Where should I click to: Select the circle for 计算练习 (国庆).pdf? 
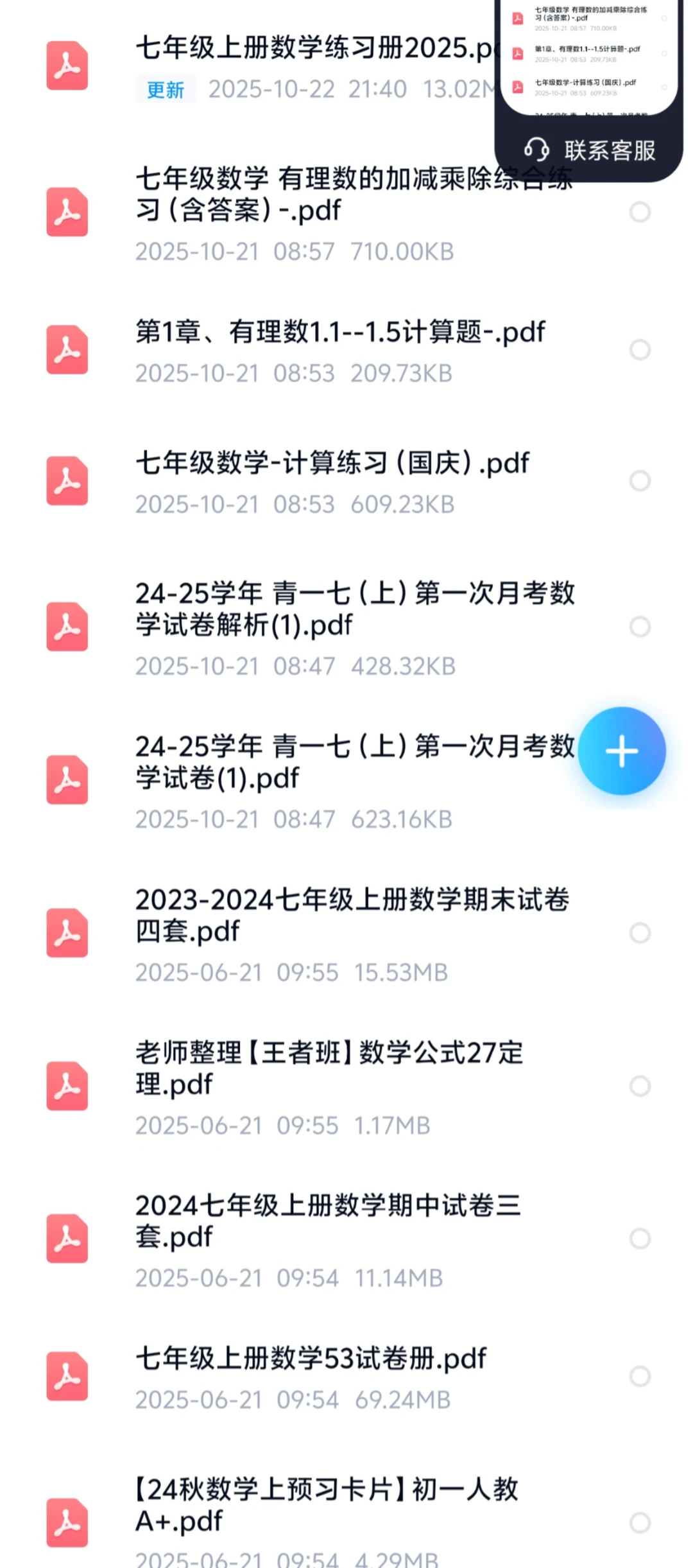coord(640,480)
